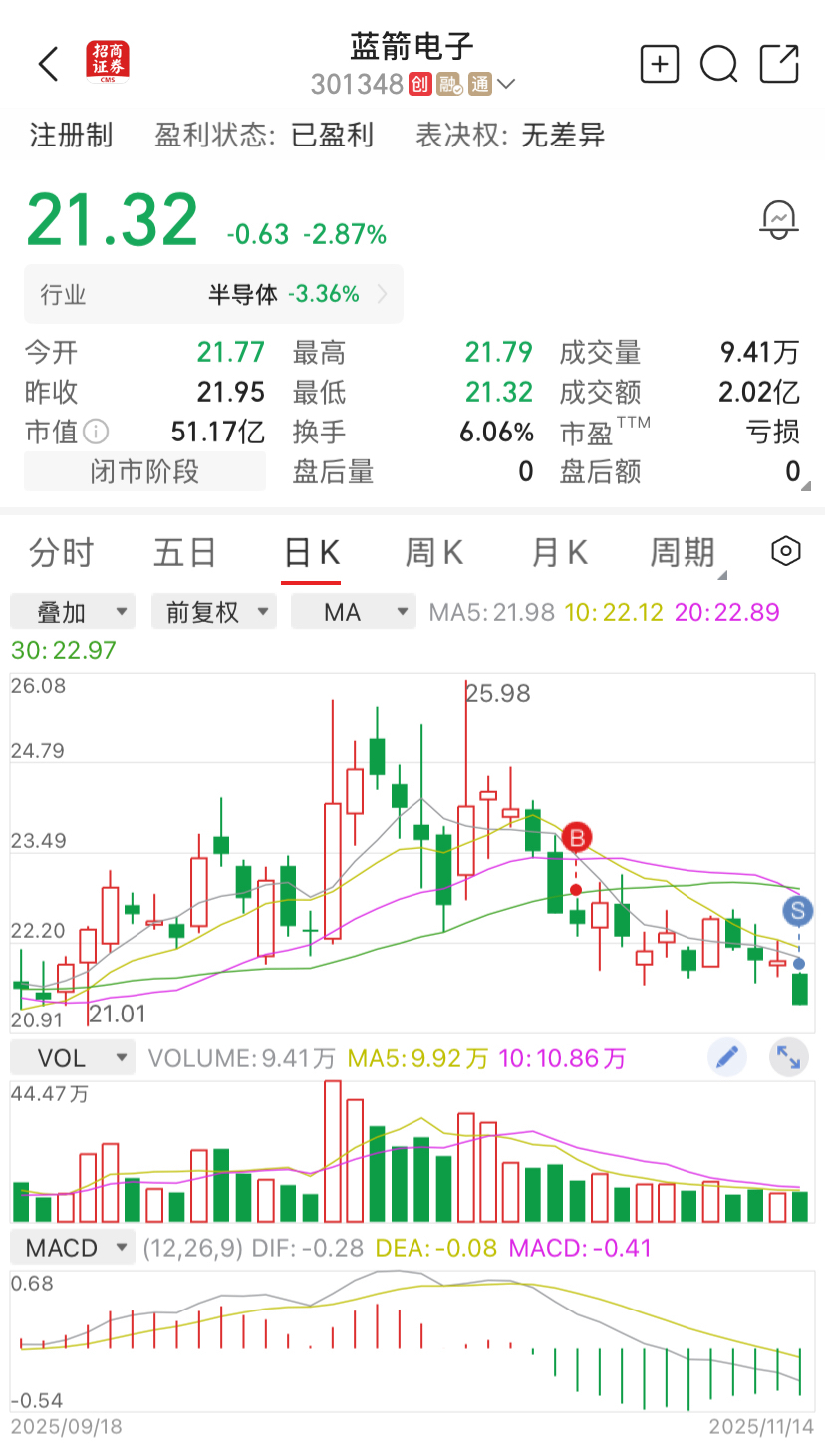Share this stock page
This screenshot has width=825, height=1456.
coord(779,64)
